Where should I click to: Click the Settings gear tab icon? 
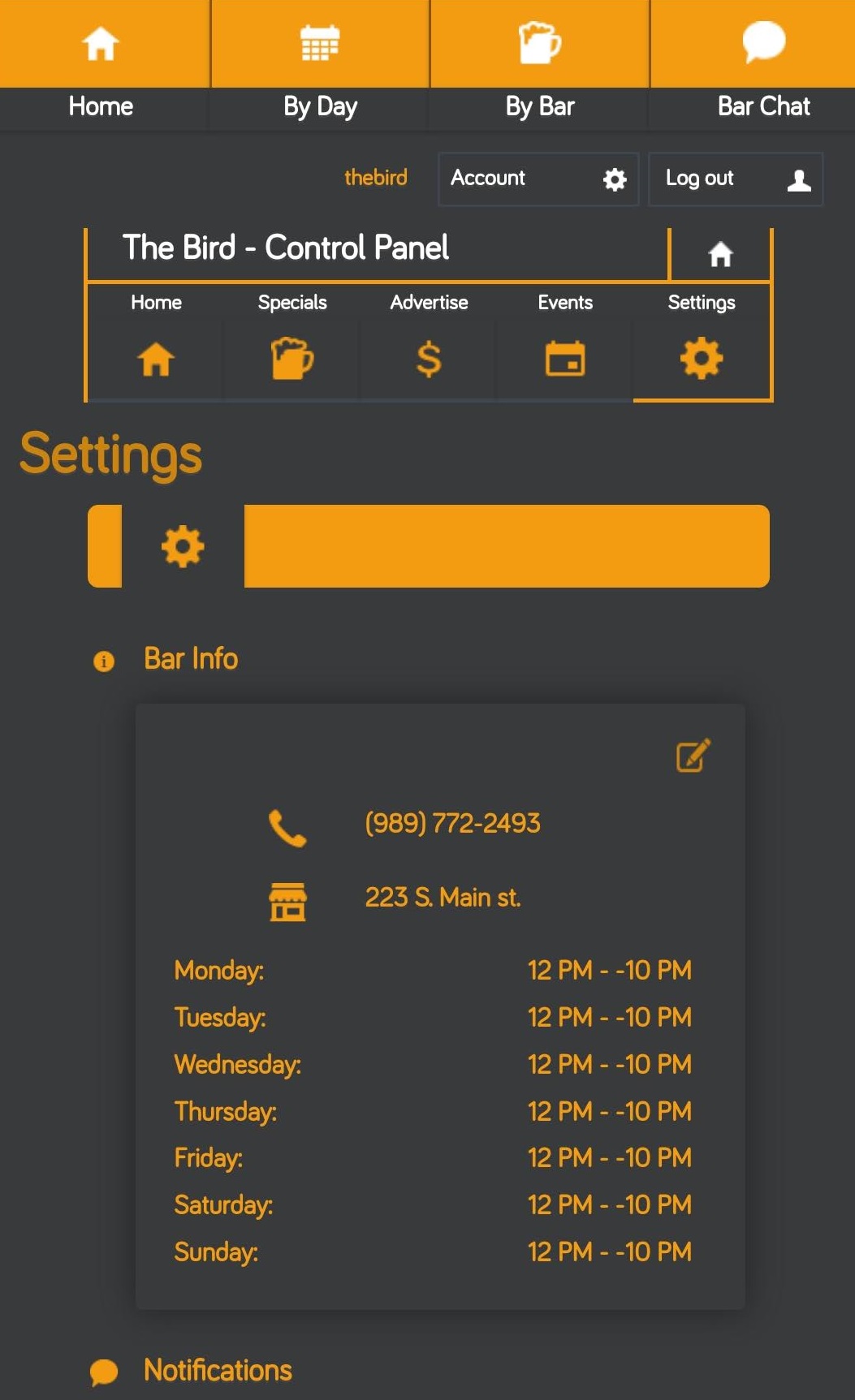point(702,358)
